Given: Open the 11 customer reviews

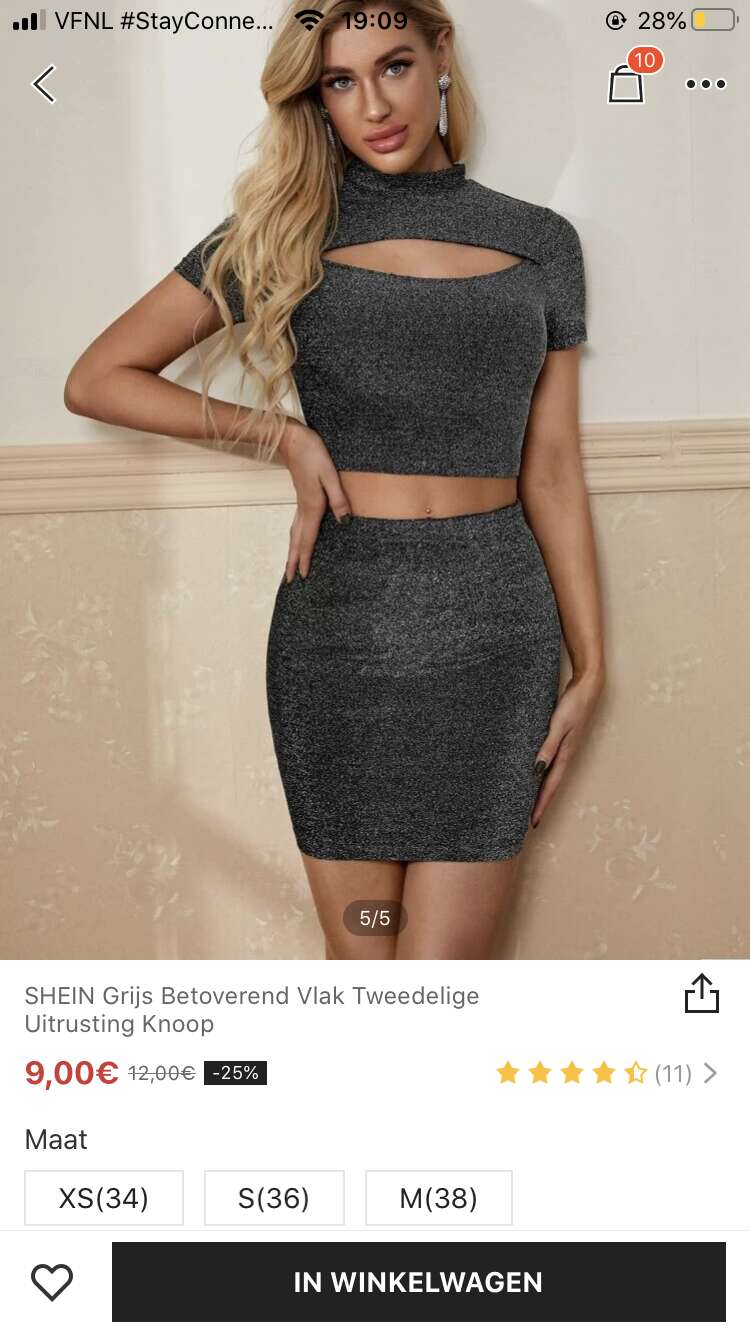Looking at the screenshot, I should tap(607, 1073).
